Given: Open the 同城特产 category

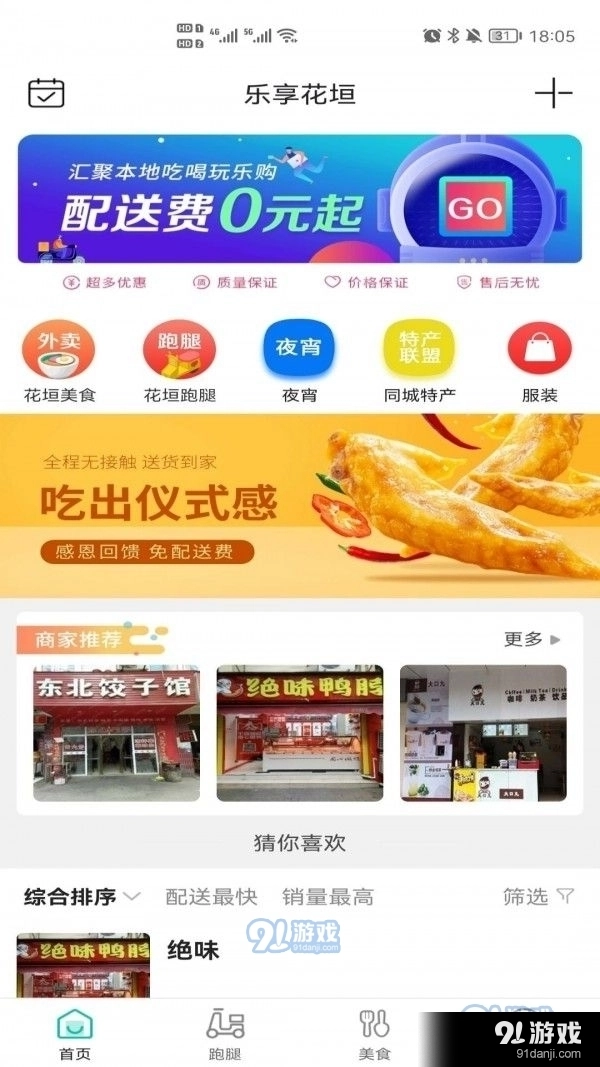Looking at the screenshot, I should tap(420, 361).
